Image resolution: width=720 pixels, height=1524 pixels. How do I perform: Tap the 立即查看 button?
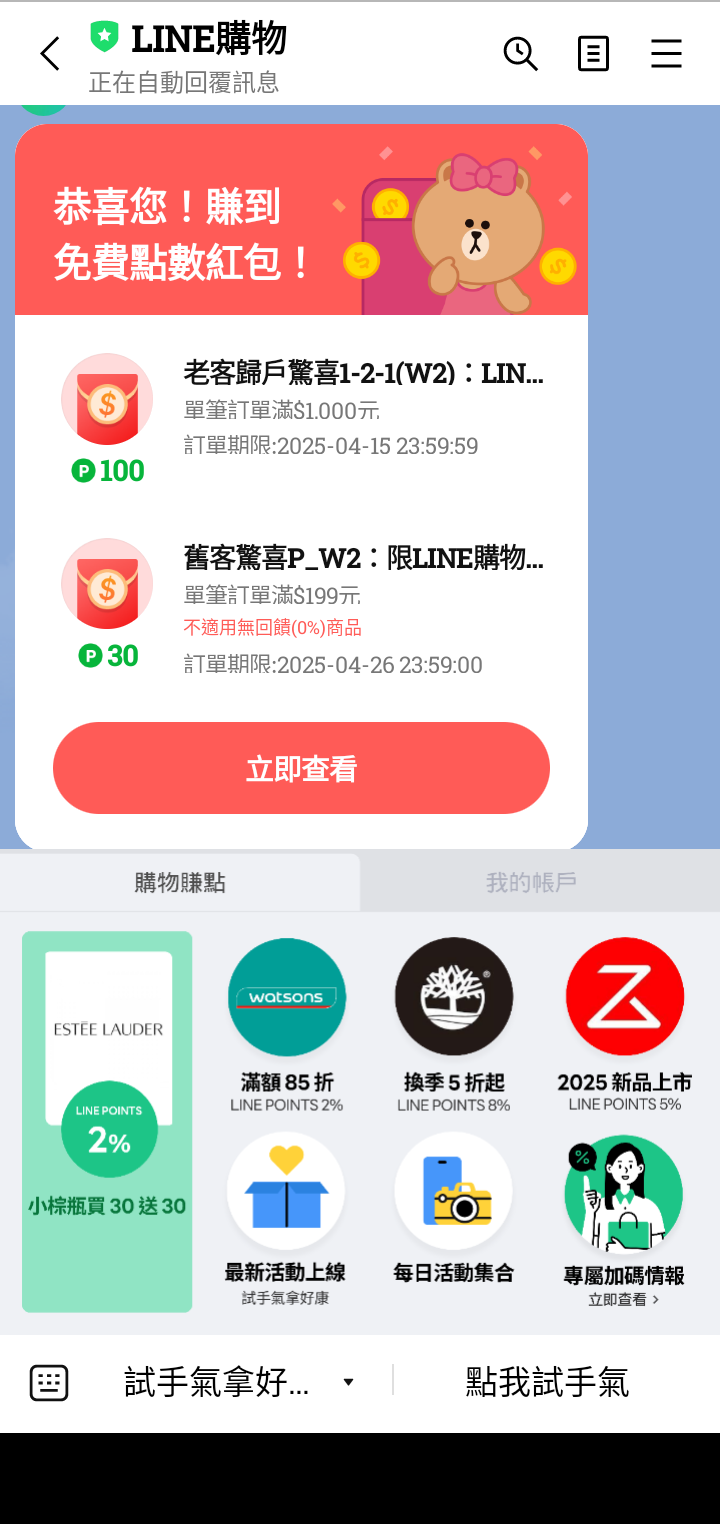tap(301, 768)
